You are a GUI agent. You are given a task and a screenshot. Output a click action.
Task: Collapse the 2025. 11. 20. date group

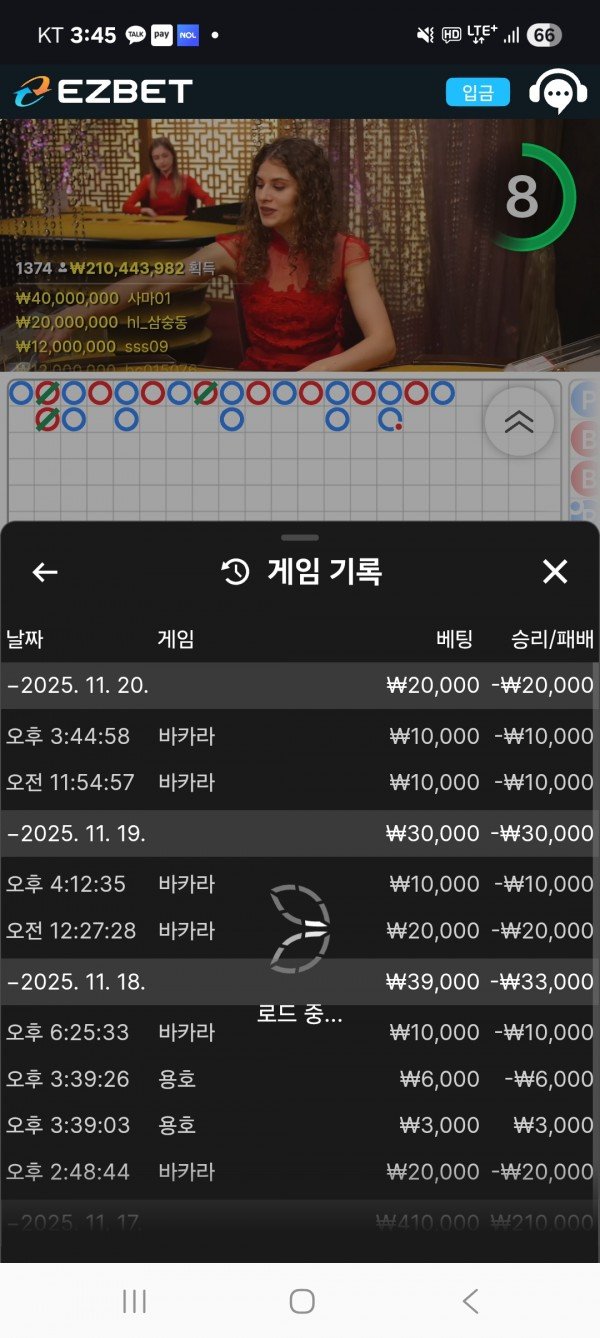pos(78,686)
